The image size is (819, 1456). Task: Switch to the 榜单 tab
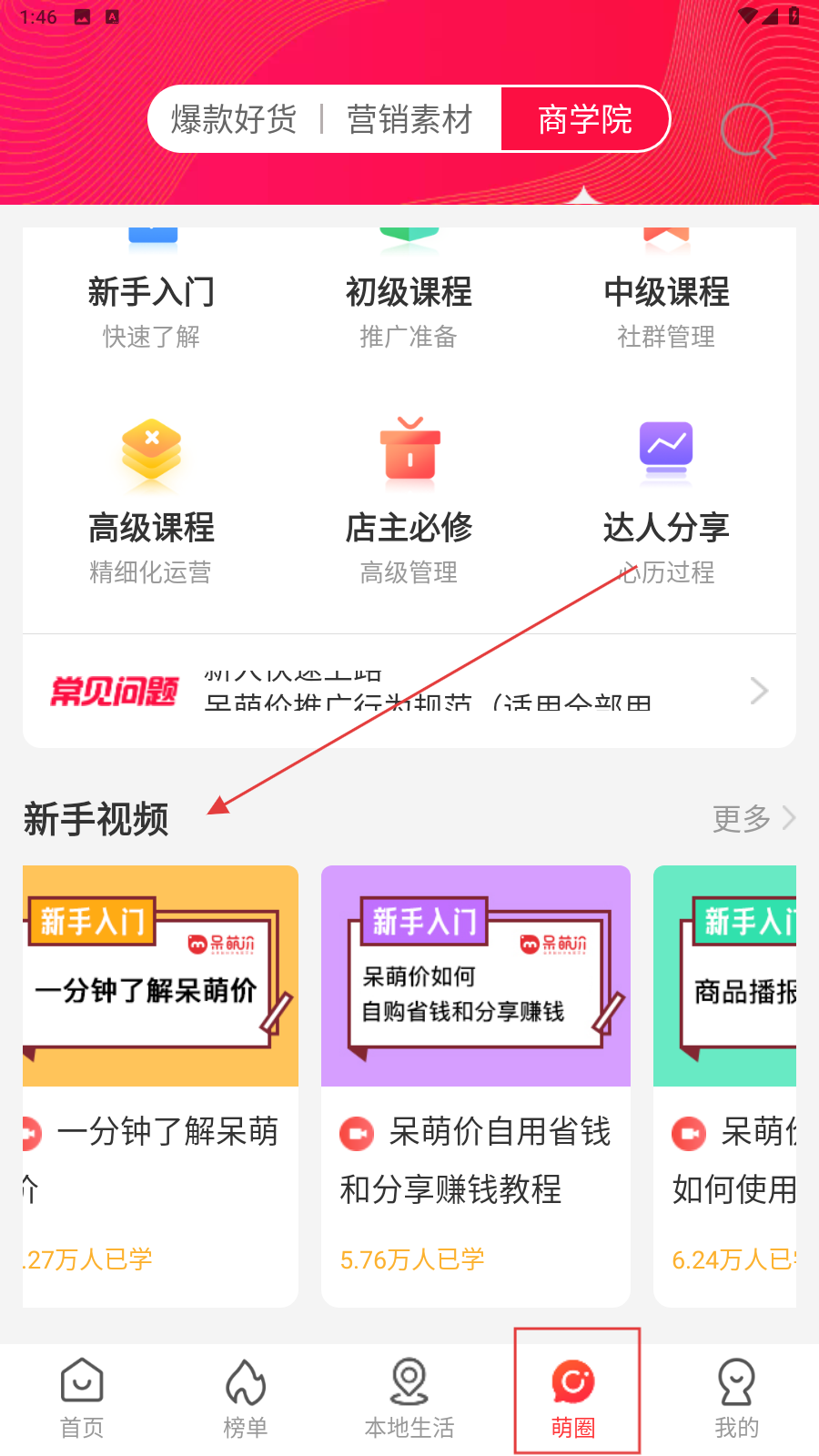(246, 1399)
